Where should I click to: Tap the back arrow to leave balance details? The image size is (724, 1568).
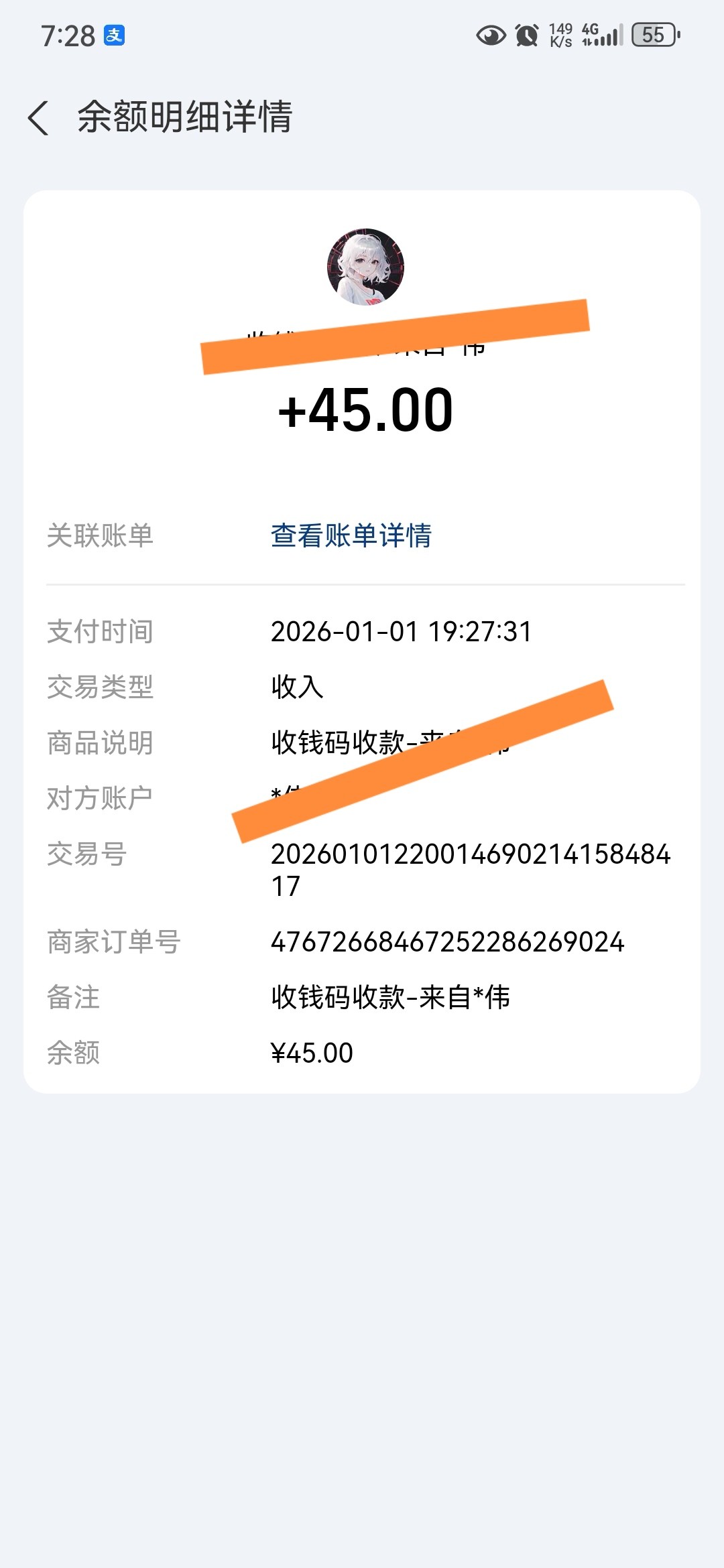(39, 117)
